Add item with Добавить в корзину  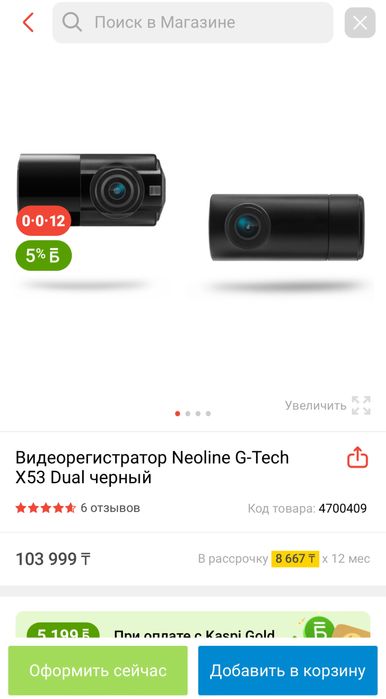click(x=287, y=670)
